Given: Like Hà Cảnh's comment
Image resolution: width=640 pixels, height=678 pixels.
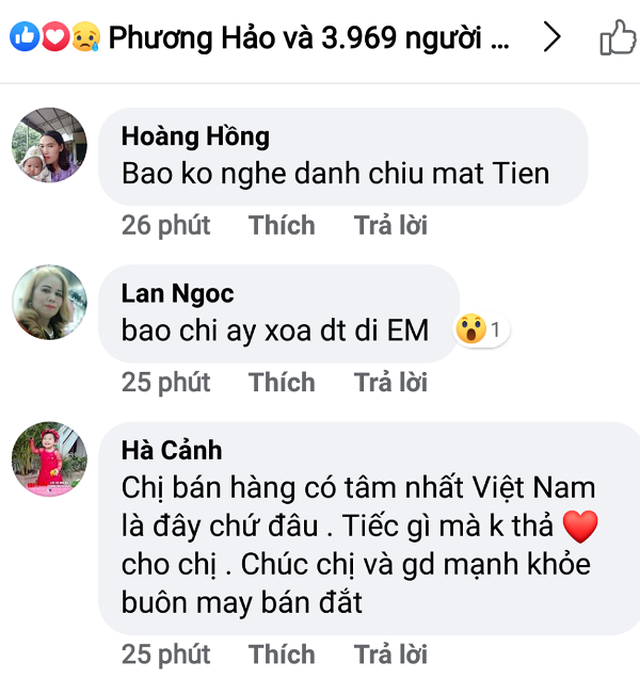Looking at the screenshot, I should (x=282, y=654).
